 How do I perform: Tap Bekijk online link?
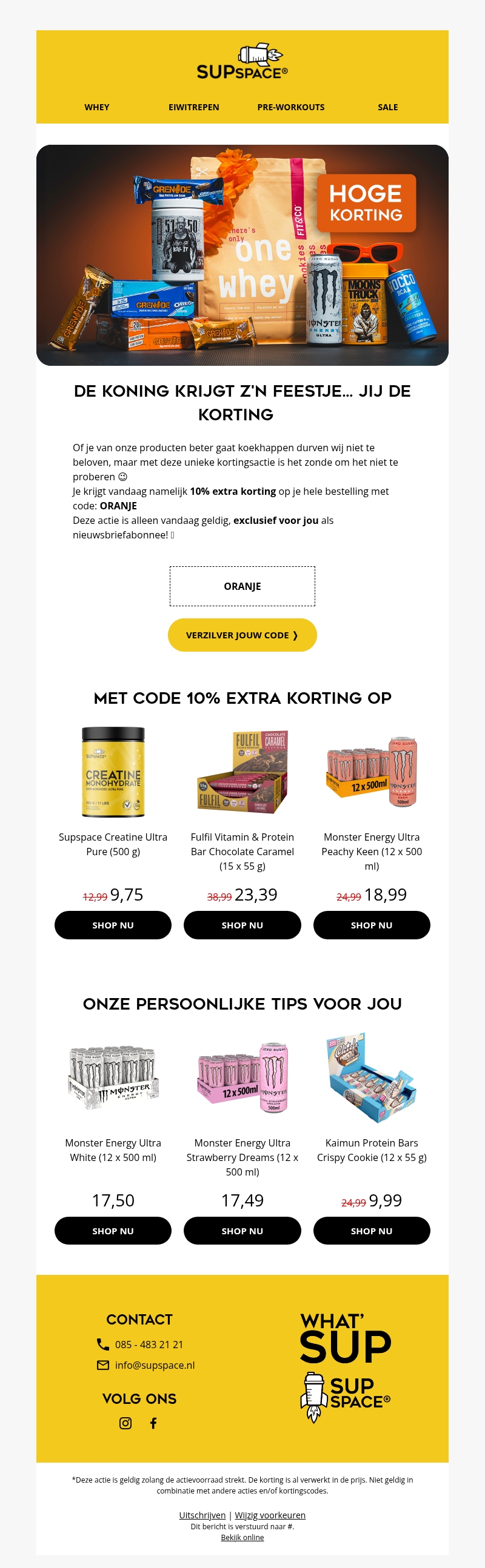pos(242,1538)
